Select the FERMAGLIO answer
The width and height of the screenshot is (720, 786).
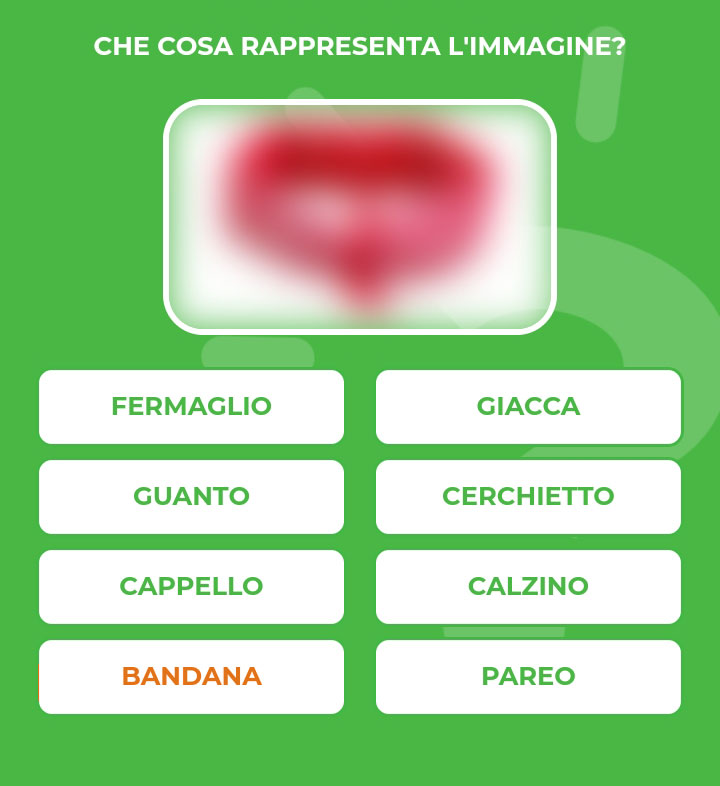(x=191, y=407)
